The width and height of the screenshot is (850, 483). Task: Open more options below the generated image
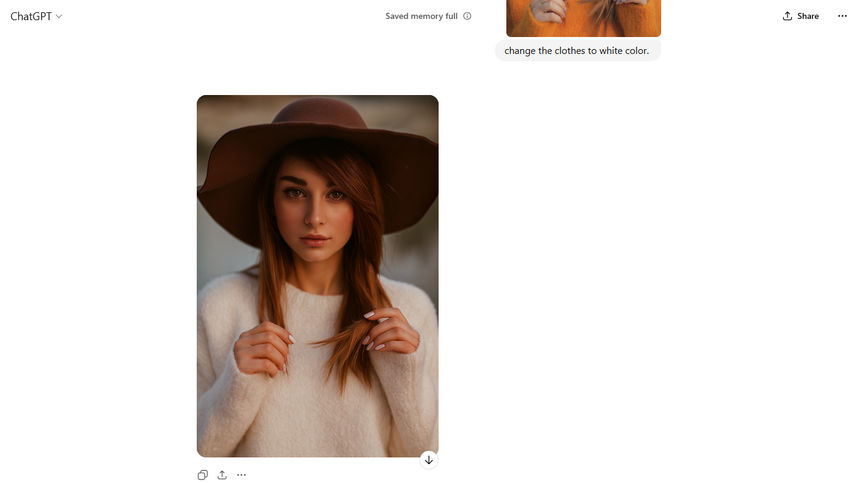point(241,475)
